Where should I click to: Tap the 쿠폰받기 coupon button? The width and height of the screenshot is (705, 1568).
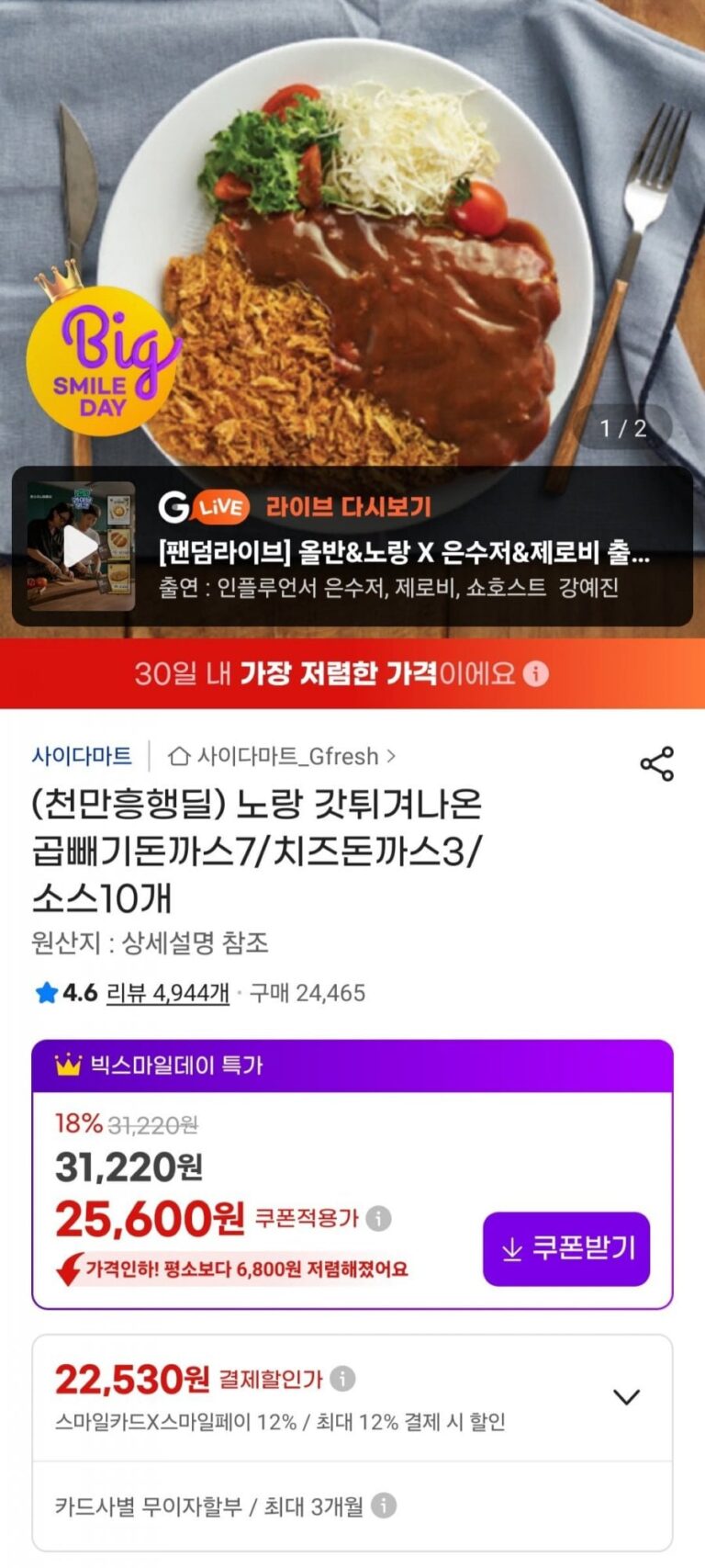tap(566, 1248)
